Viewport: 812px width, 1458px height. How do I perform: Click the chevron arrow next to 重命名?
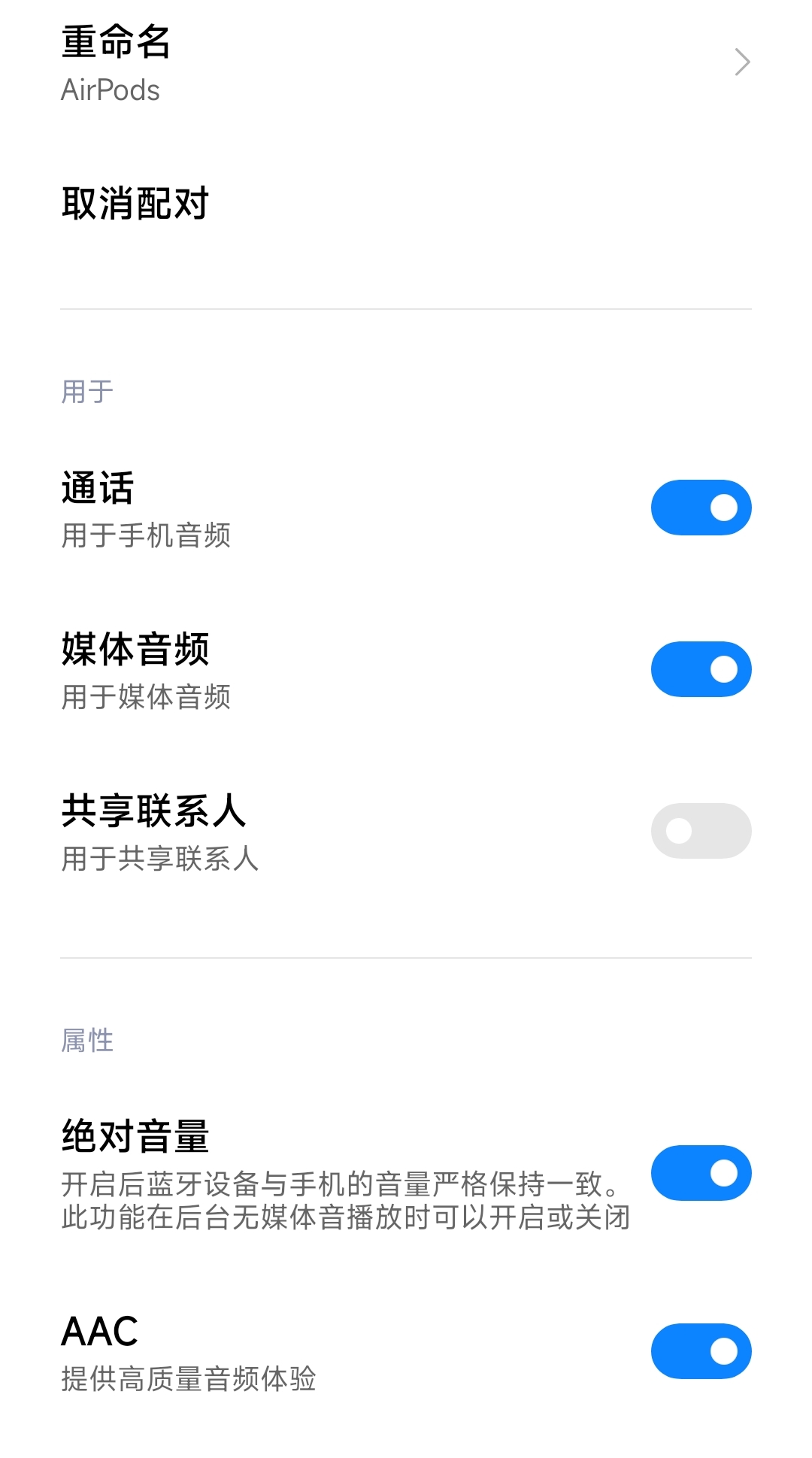point(743,62)
